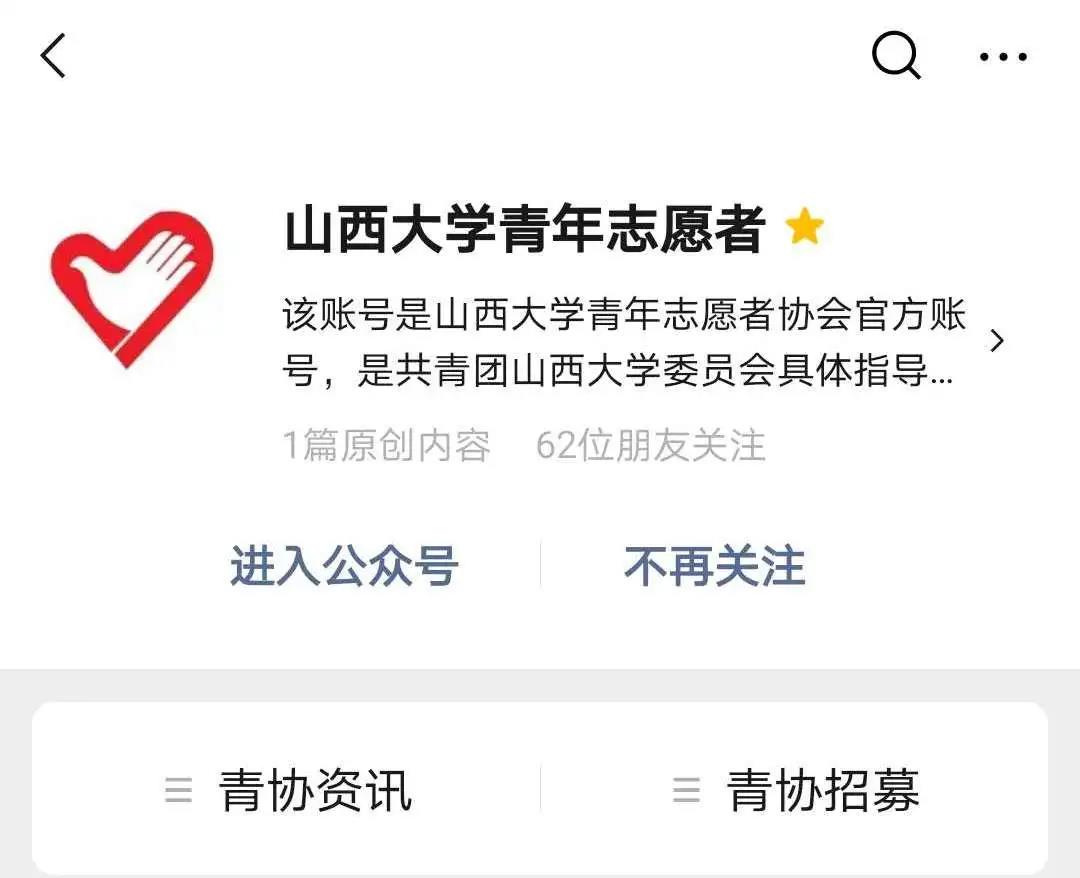The image size is (1080, 878).
Task: Tap the 进入公众号 button
Action: pyautogui.click(x=344, y=566)
